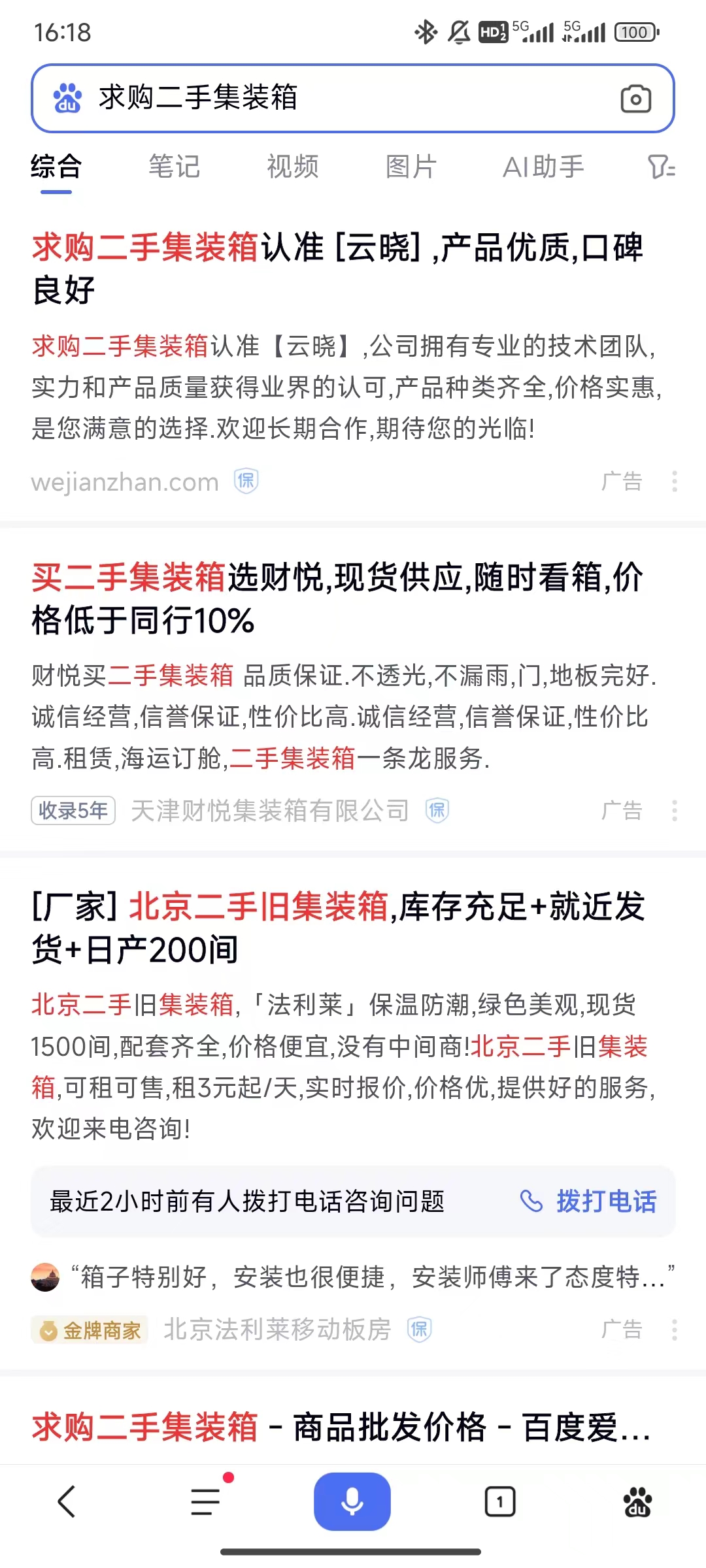Screen dimensions: 706x1568
Task: Tap 拨打电话 to call the seller
Action: (x=588, y=1201)
